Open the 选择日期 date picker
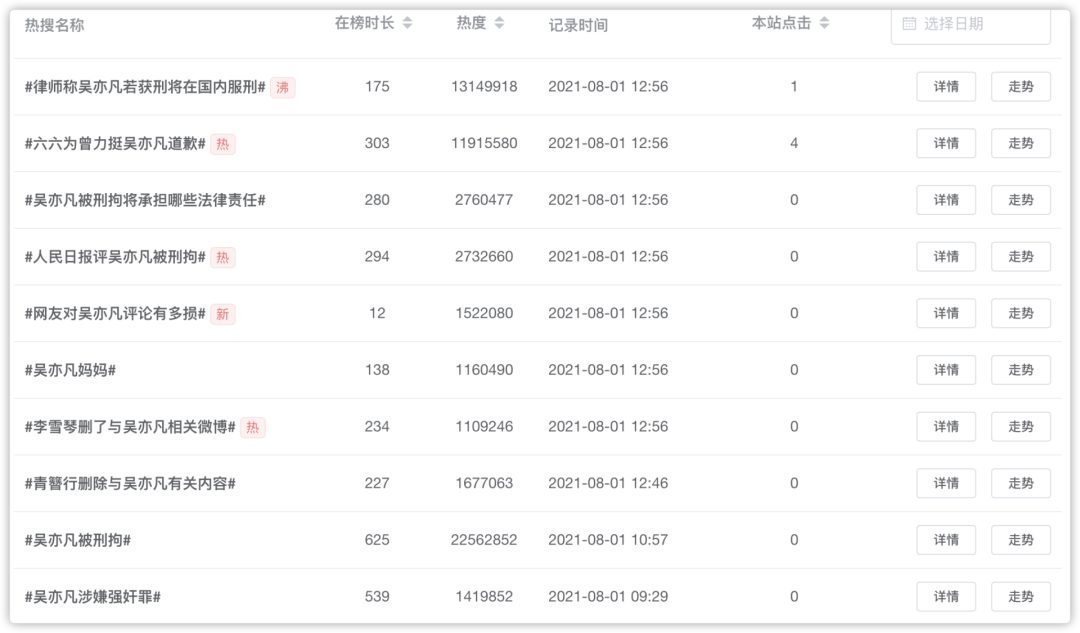 pyautogui.click(x=970, y=24)
